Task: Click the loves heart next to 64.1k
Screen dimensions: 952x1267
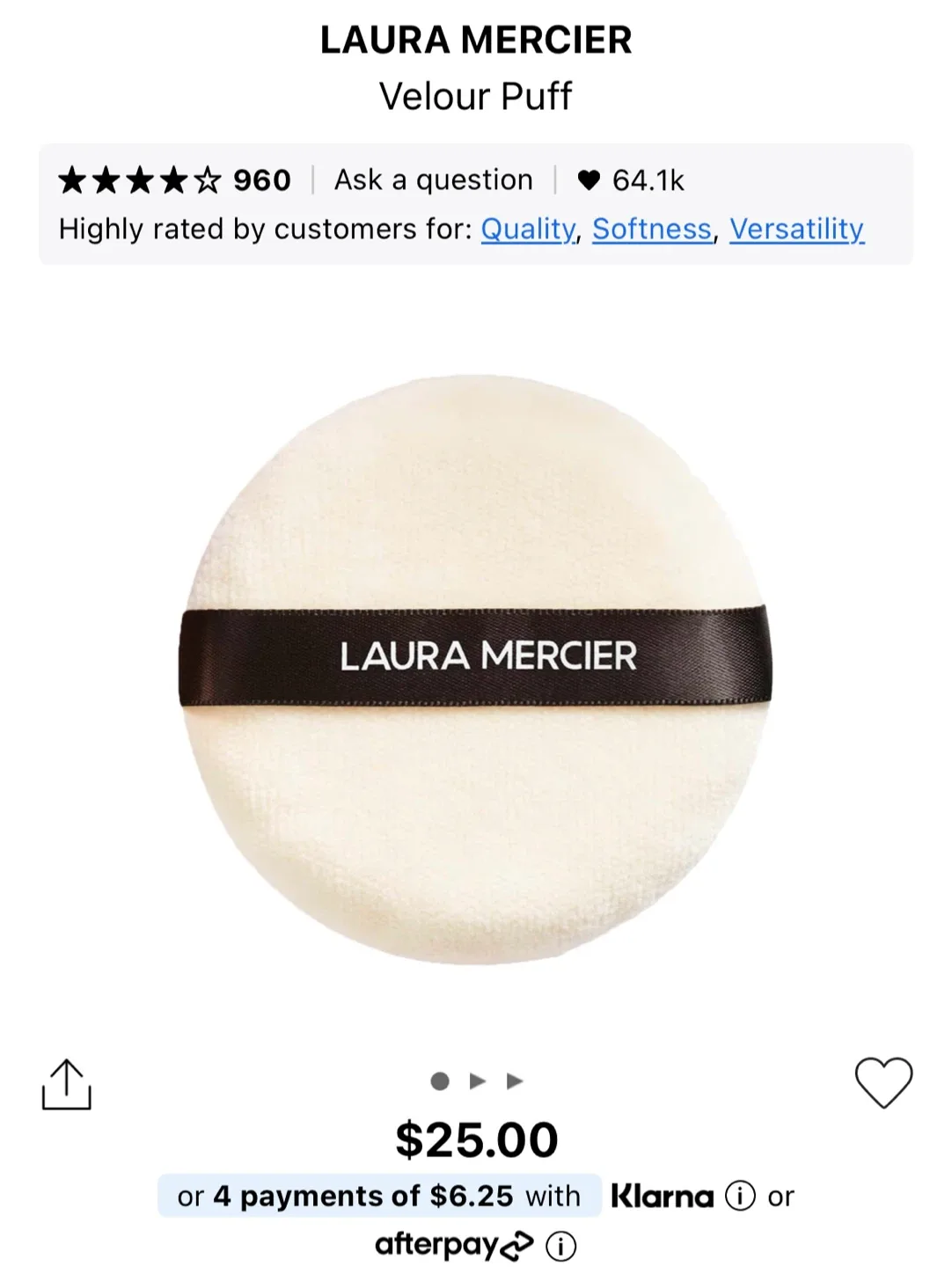Action: point(588,179)
